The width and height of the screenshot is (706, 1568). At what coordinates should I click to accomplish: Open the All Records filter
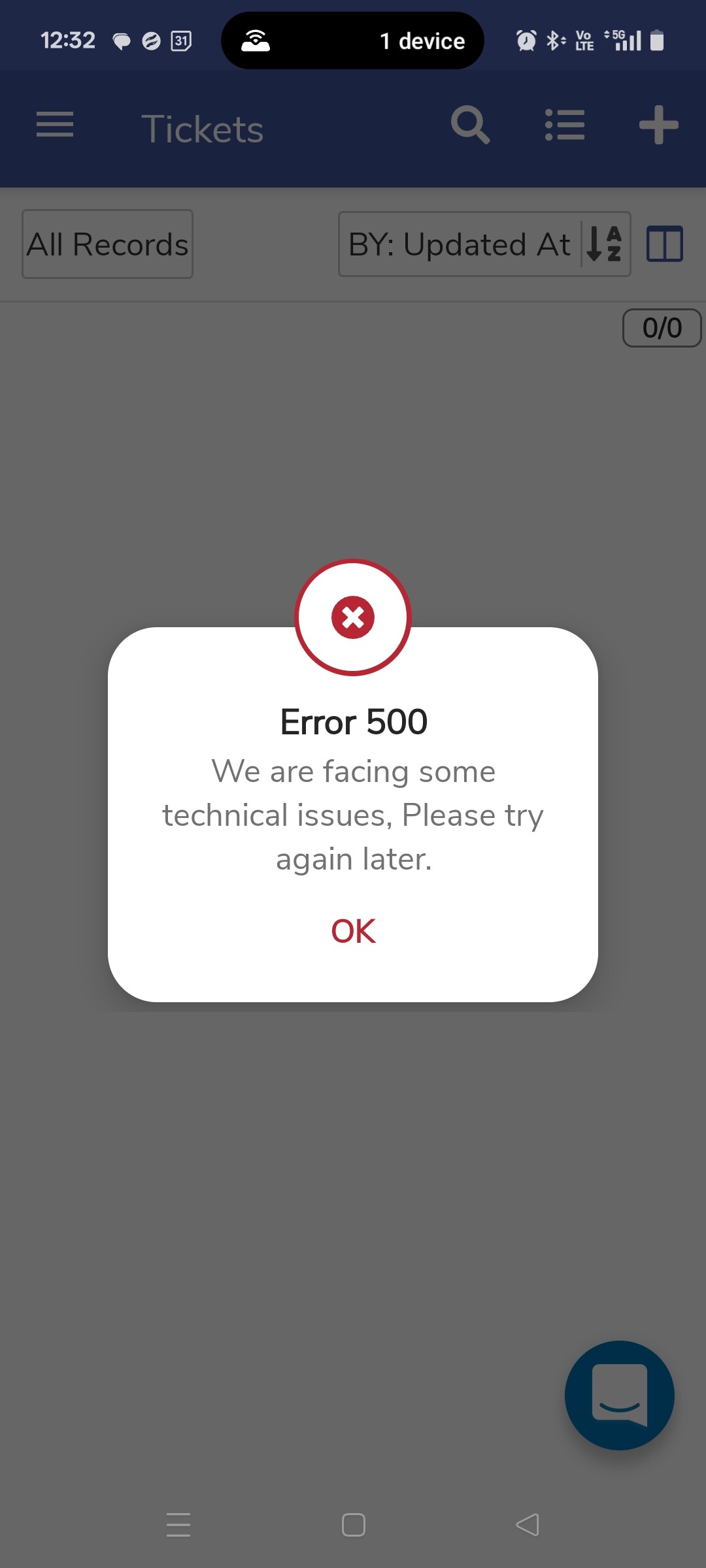[108, 244]
